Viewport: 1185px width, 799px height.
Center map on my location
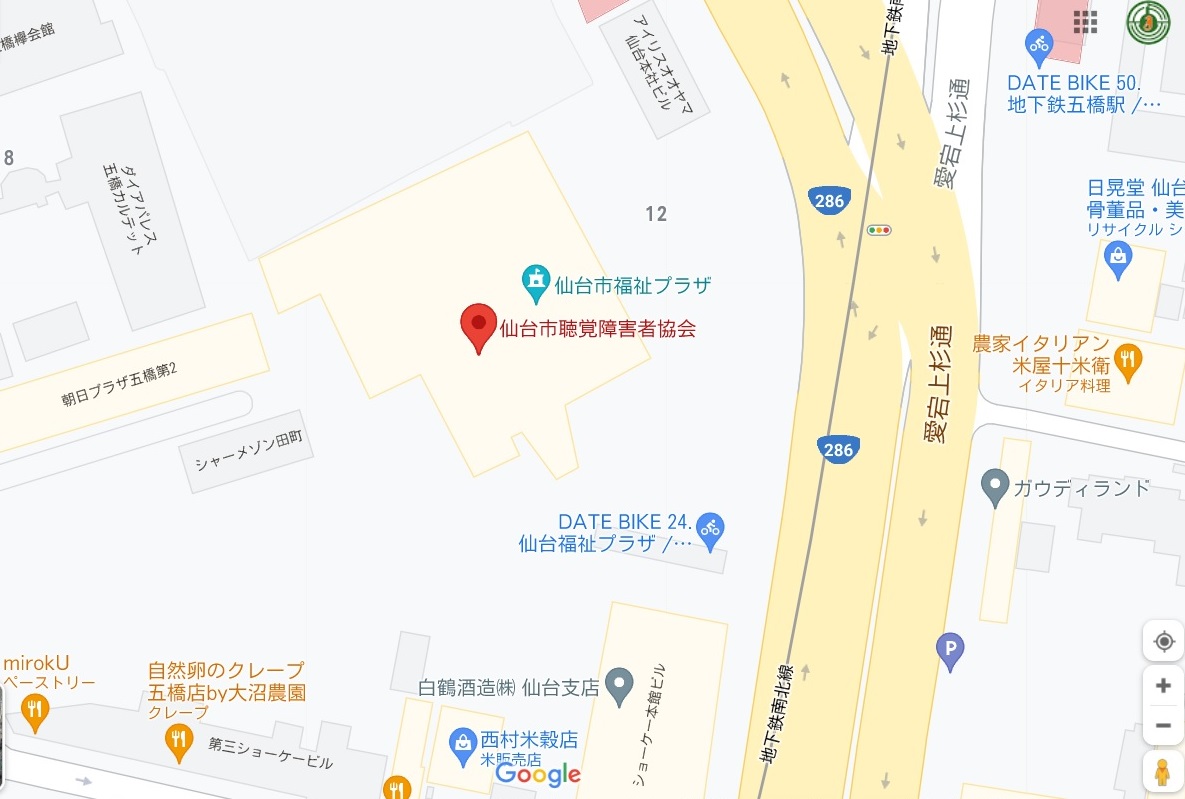1163,642
